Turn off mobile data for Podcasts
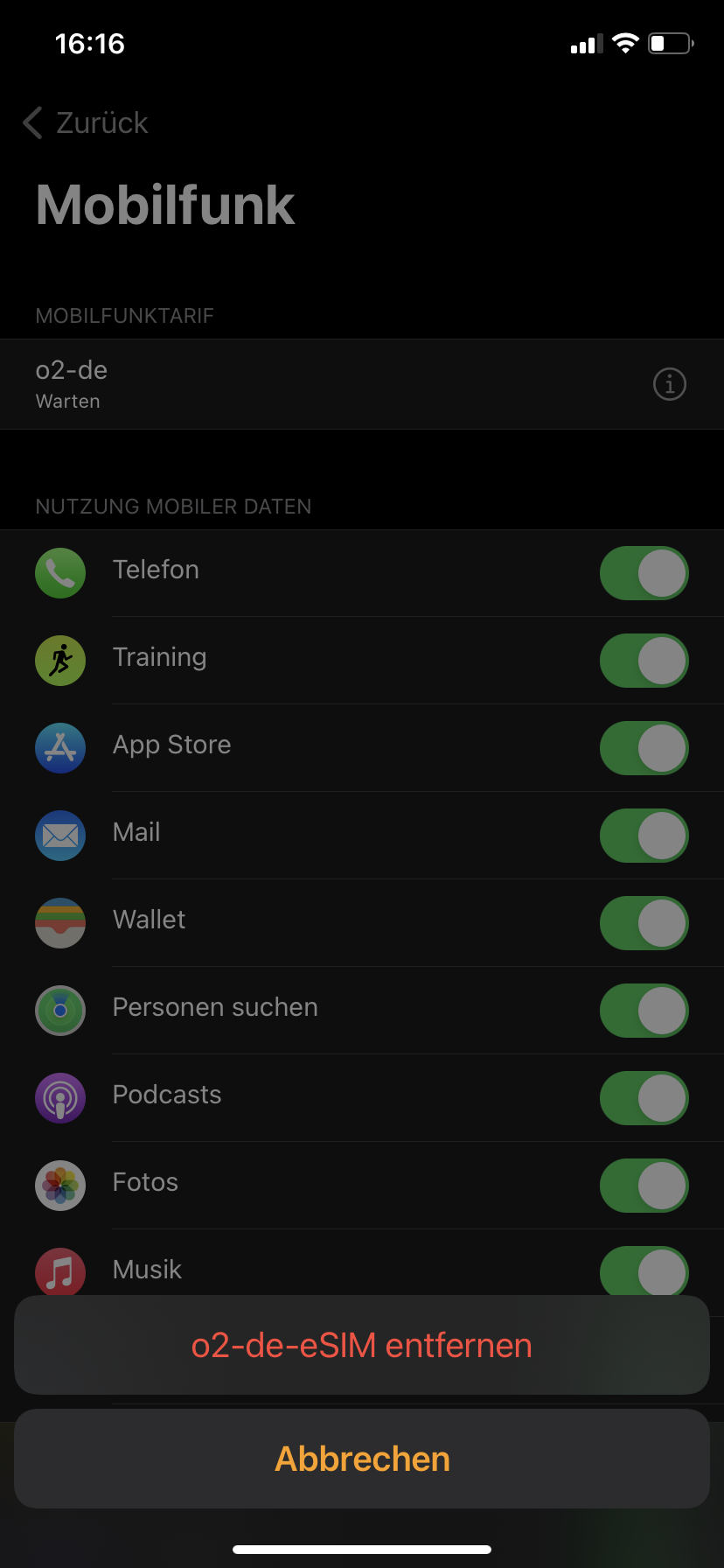Image resolution: width=724 pixels, height=1568 pixels. [644, 1098]
